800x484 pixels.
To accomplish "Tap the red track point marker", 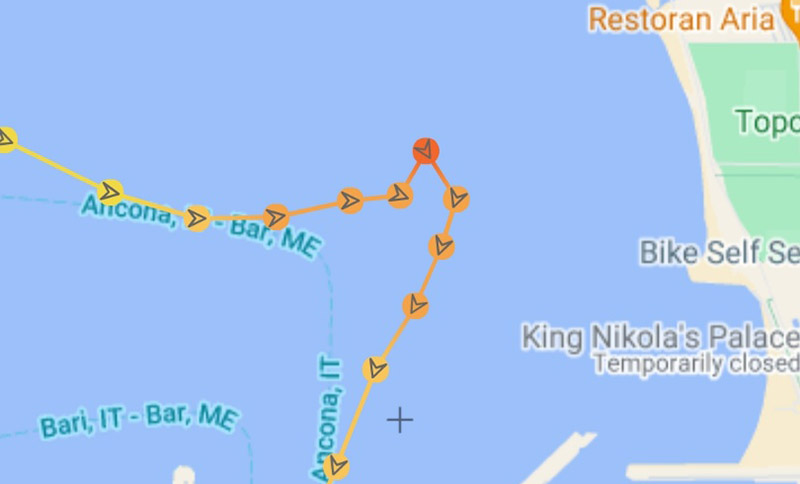I will (426, 151).
